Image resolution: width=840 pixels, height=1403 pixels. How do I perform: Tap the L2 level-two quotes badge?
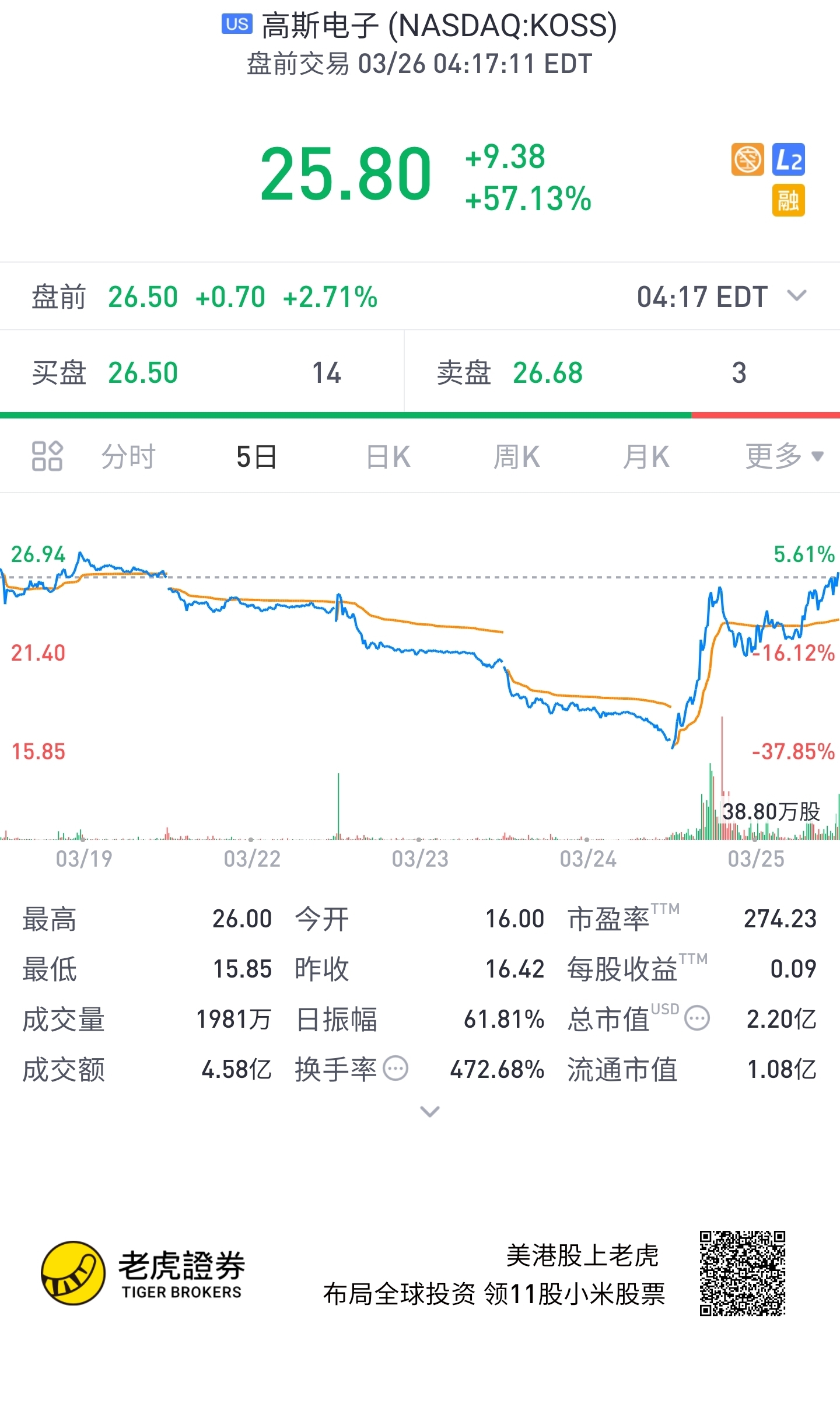[x=789, y=159]
